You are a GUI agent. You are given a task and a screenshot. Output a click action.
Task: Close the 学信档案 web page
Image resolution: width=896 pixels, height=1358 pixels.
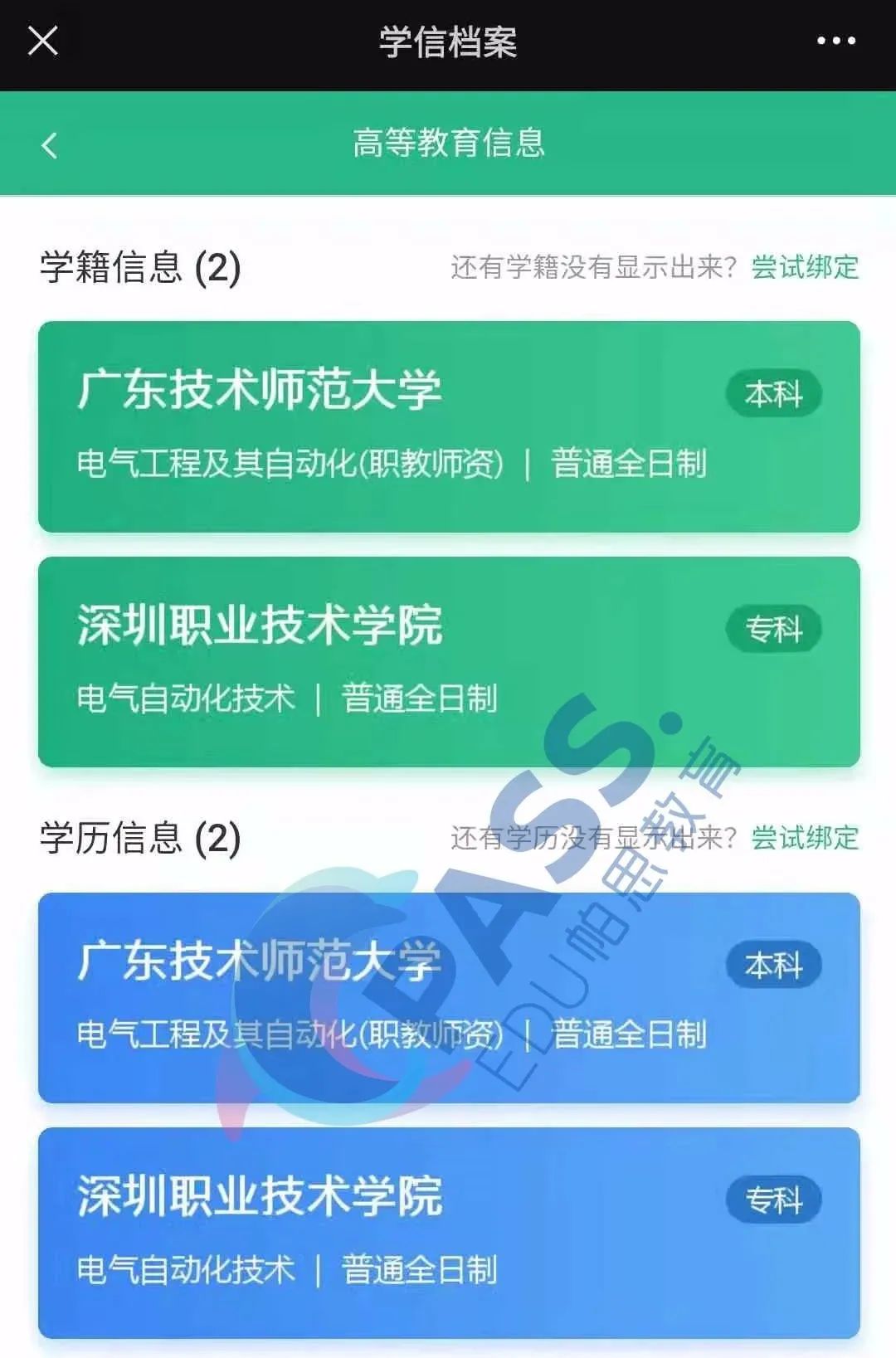coord(43,41)
